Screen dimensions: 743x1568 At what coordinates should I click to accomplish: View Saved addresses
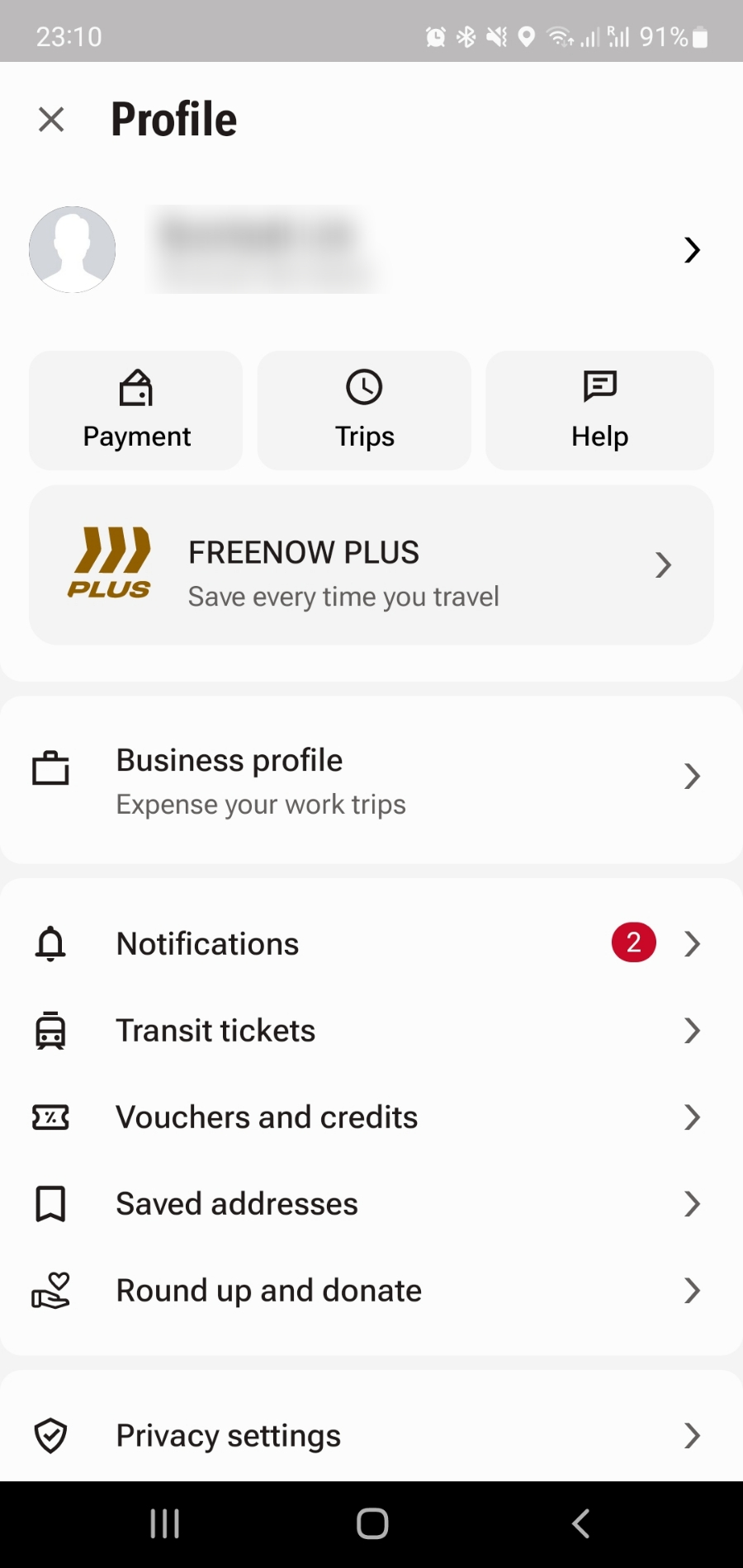(x=371, y=1204)
